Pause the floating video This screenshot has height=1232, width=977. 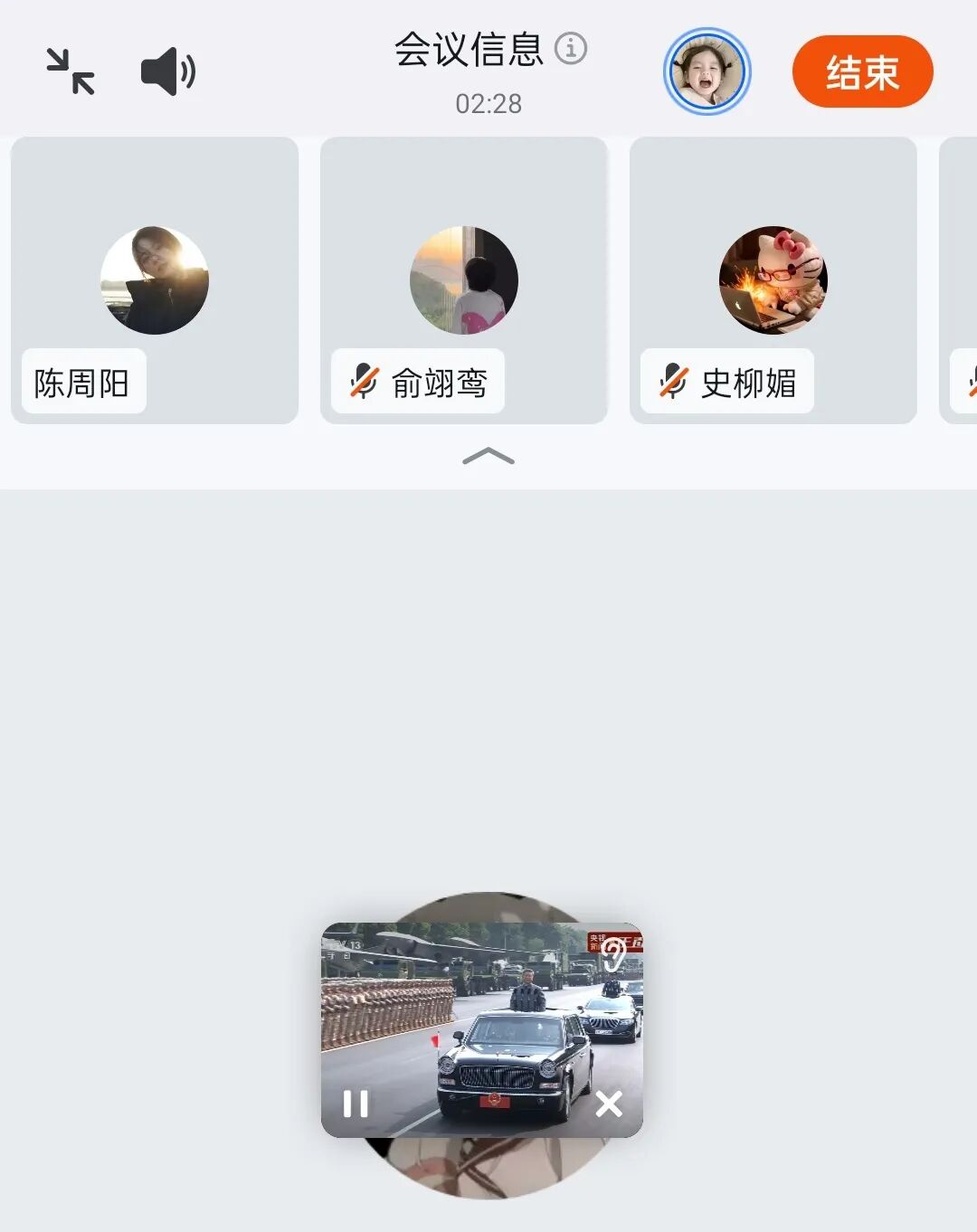356,1104
